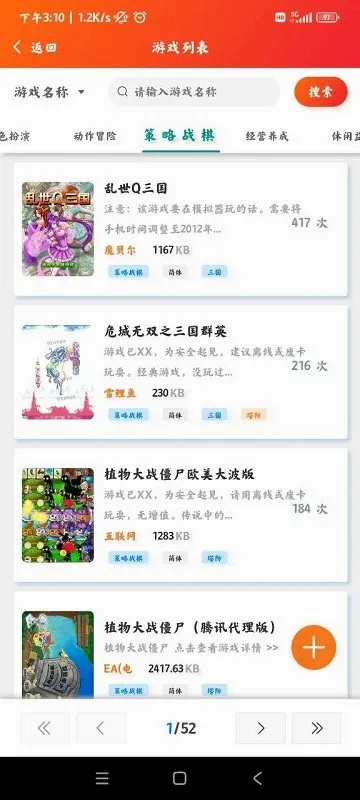Open the 乱世Q三国 game card

(181, 229)
